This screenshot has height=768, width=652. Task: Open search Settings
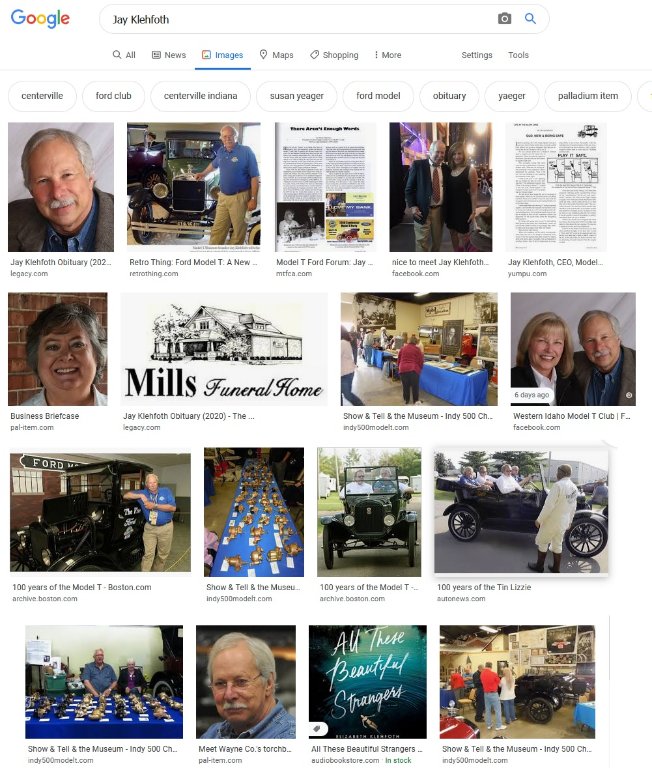pyautogui.click(x=476, y=55)
